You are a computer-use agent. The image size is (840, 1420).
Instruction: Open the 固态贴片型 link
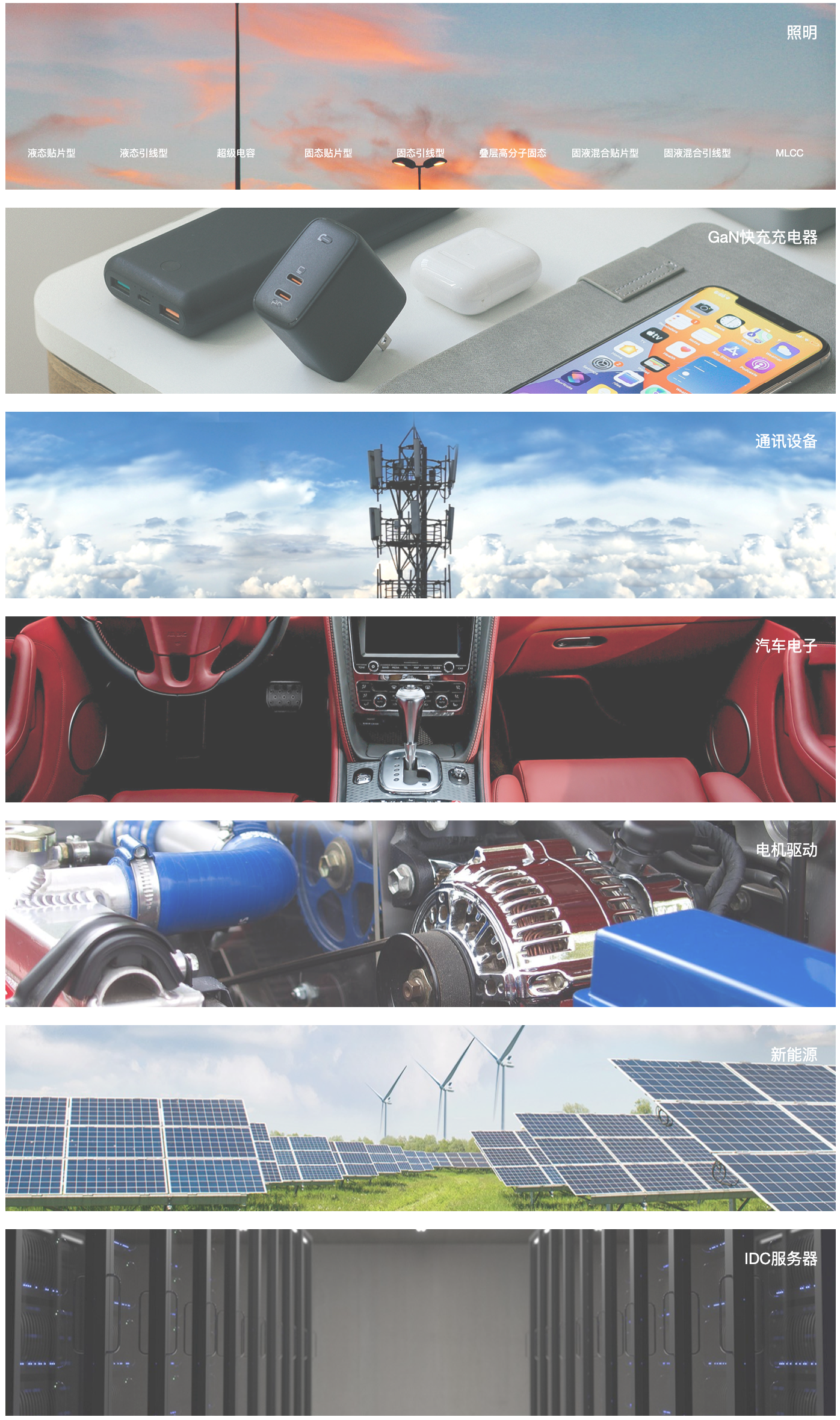coord(329,153)
